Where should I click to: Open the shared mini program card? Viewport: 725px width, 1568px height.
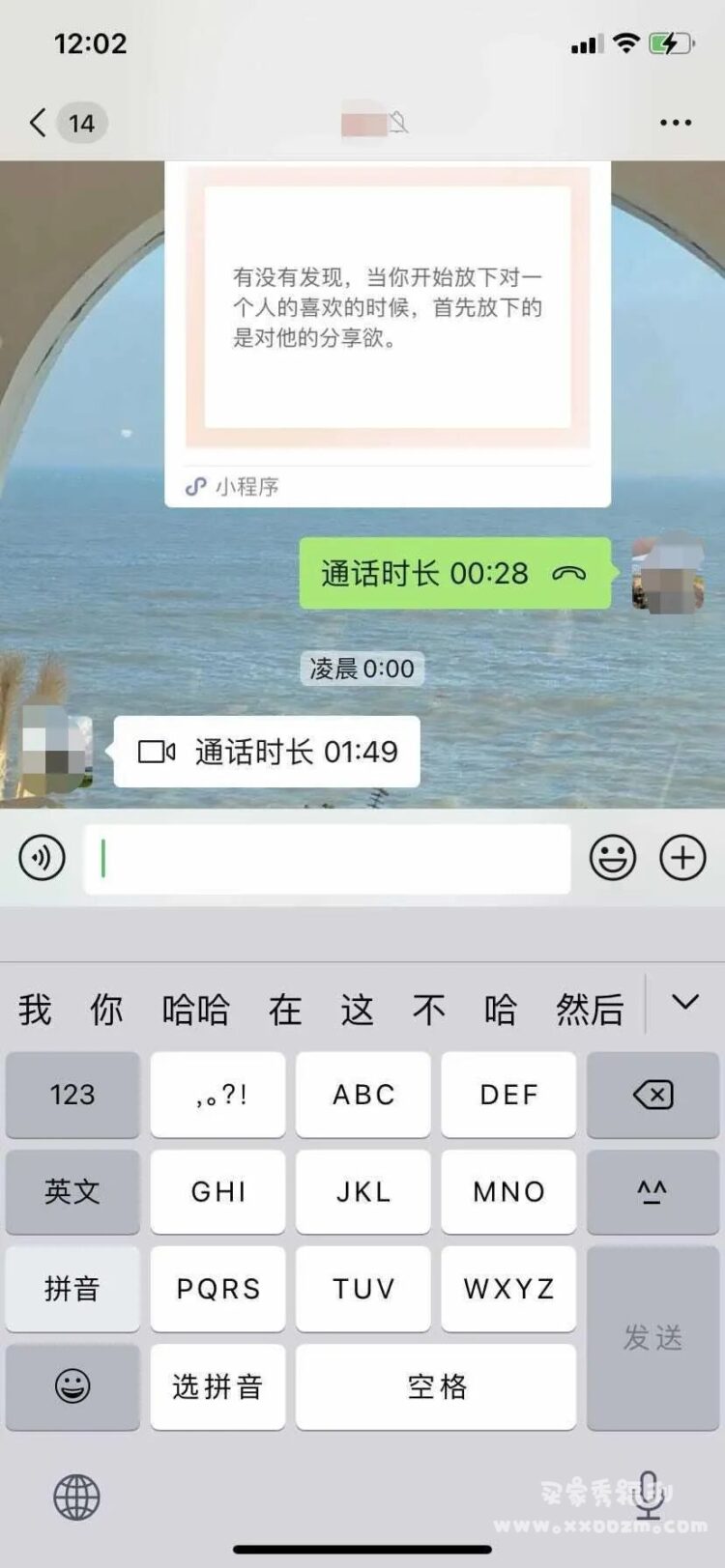point(388,328)
